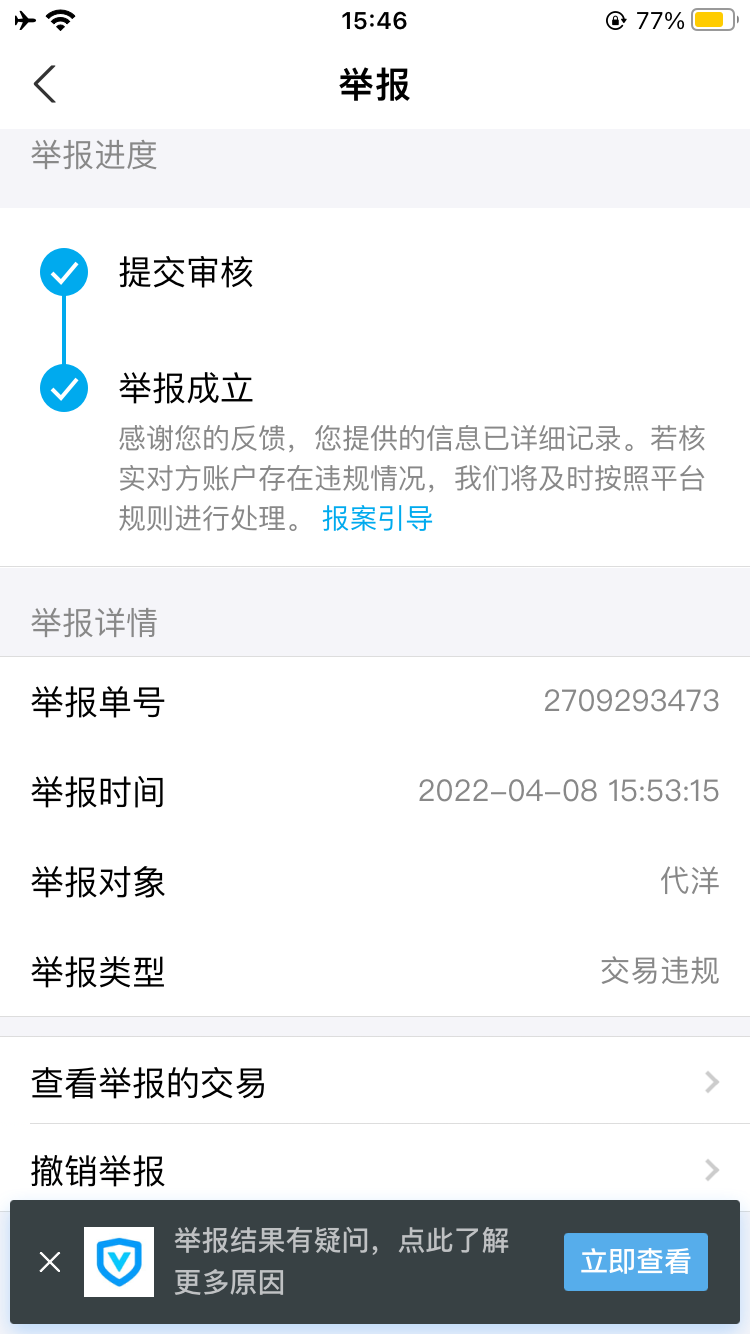Select 撤销举报 to withdraw the report
Viewport: 750px width, 1334px height.
click(x=375, y=1167)
